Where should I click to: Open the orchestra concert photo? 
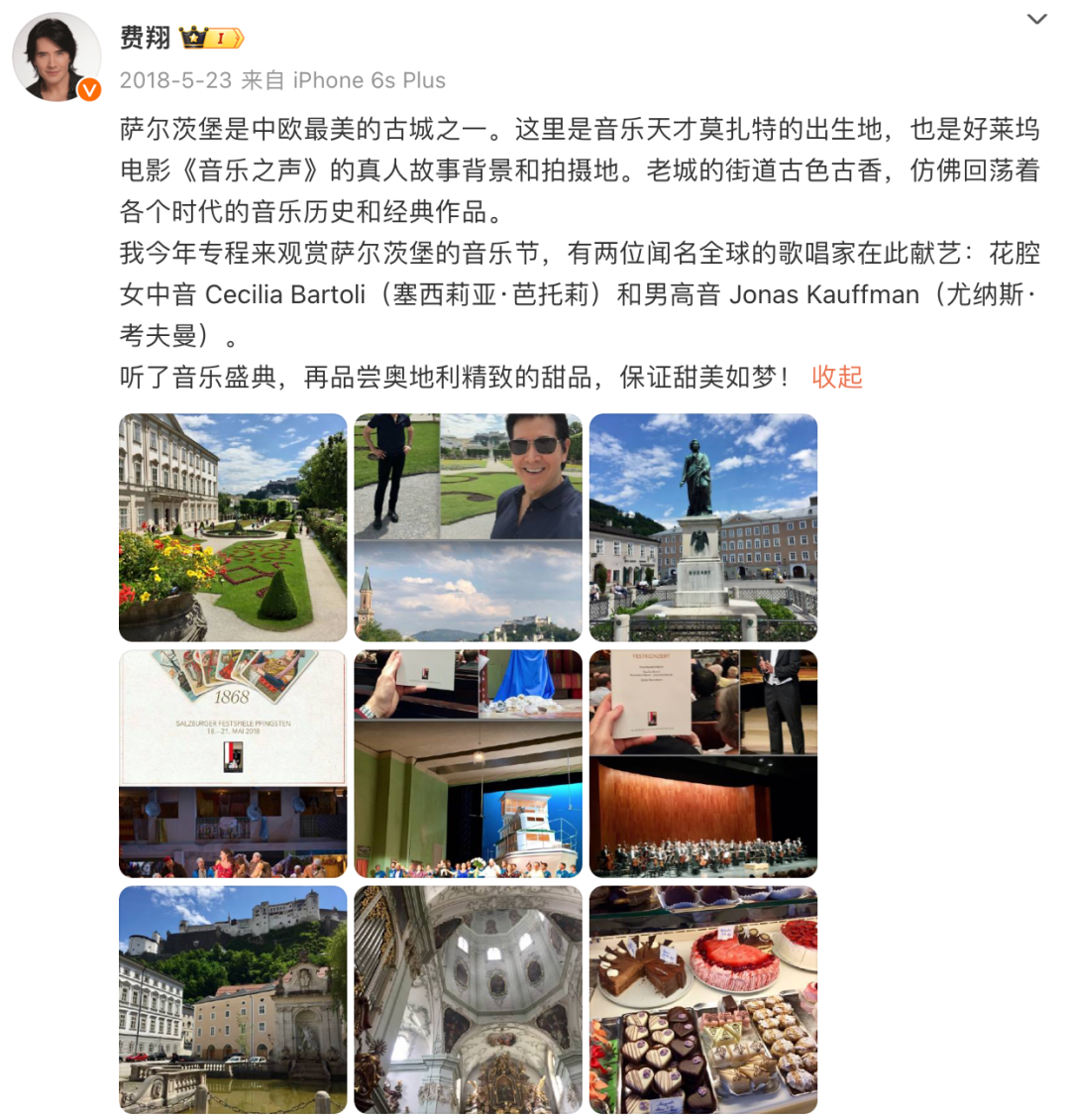[703, 763]
